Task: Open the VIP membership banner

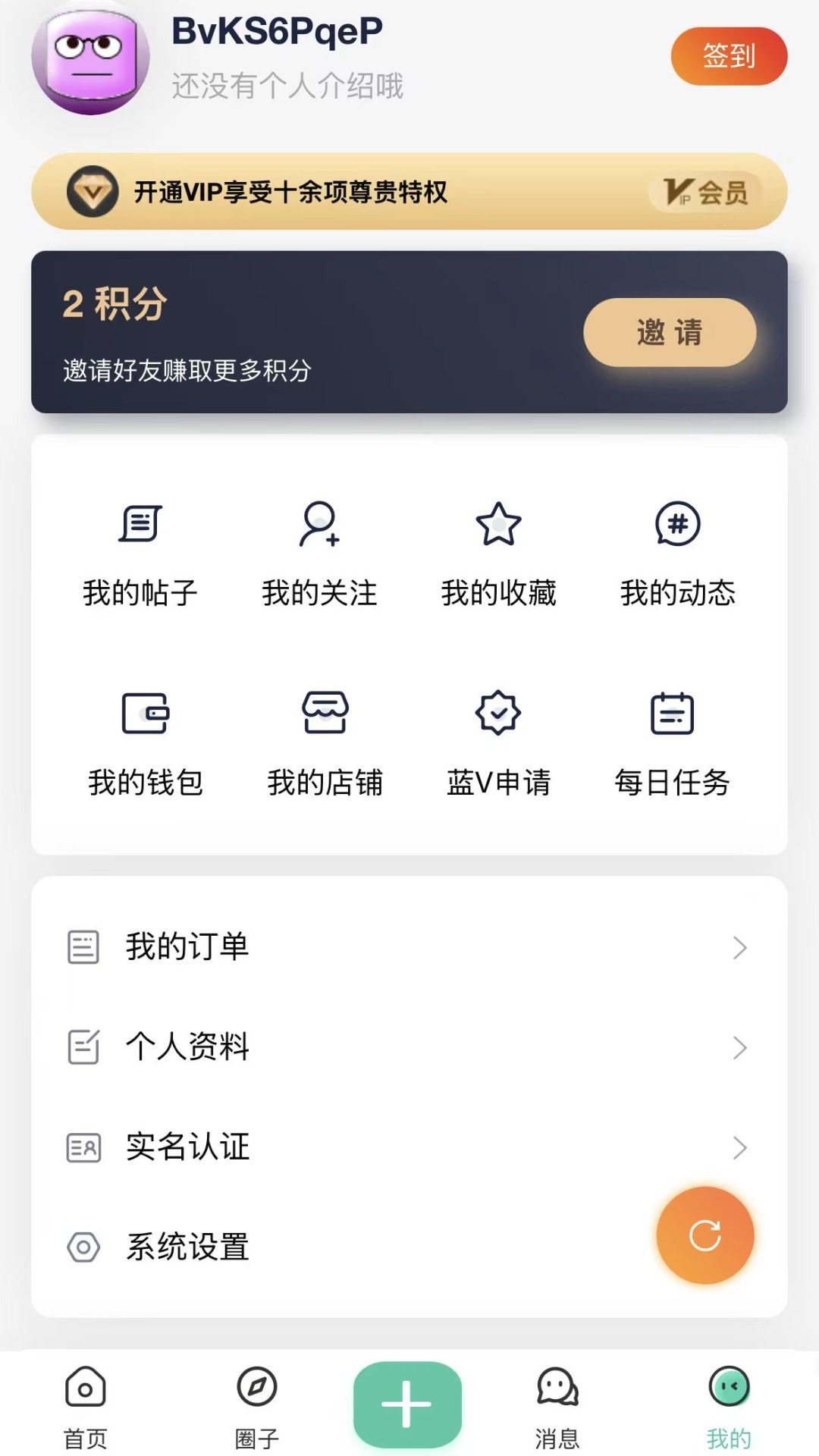Action: point(409,192)
